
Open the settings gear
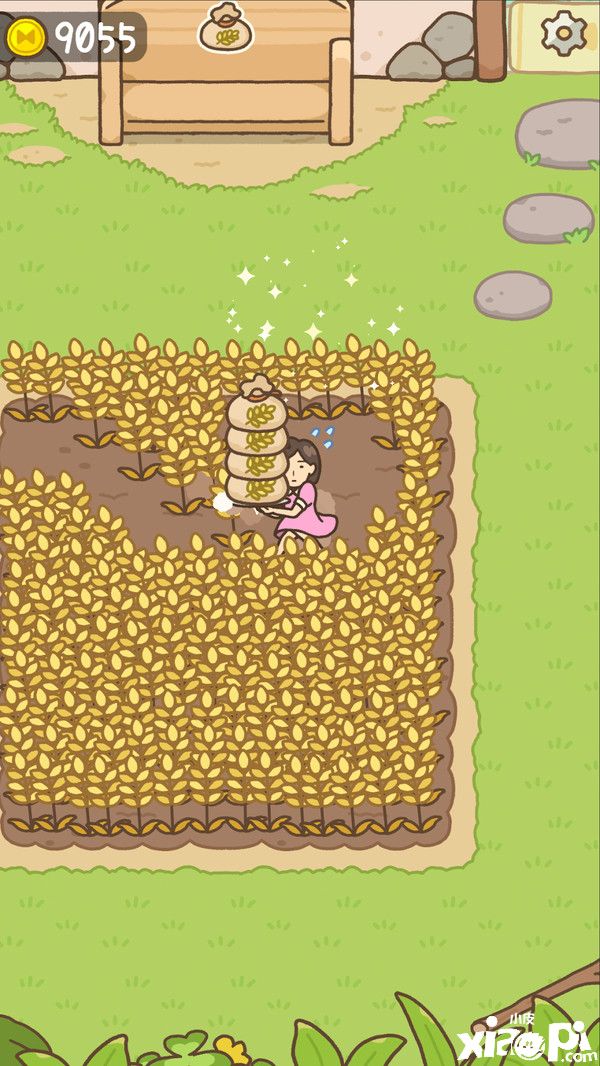(564, 34)
